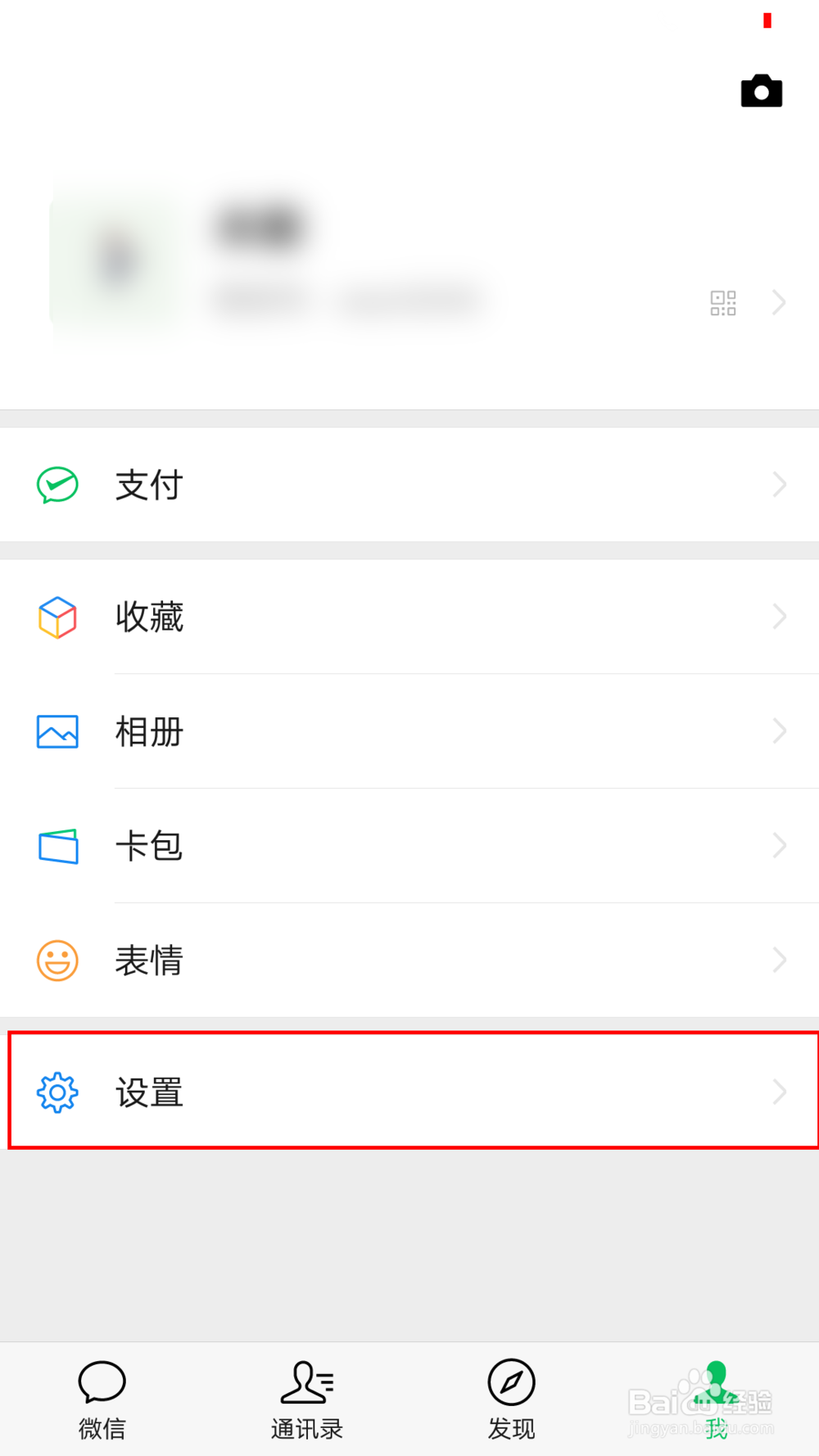Switch to the 微信 chats tab

(x=102, y=1397)
